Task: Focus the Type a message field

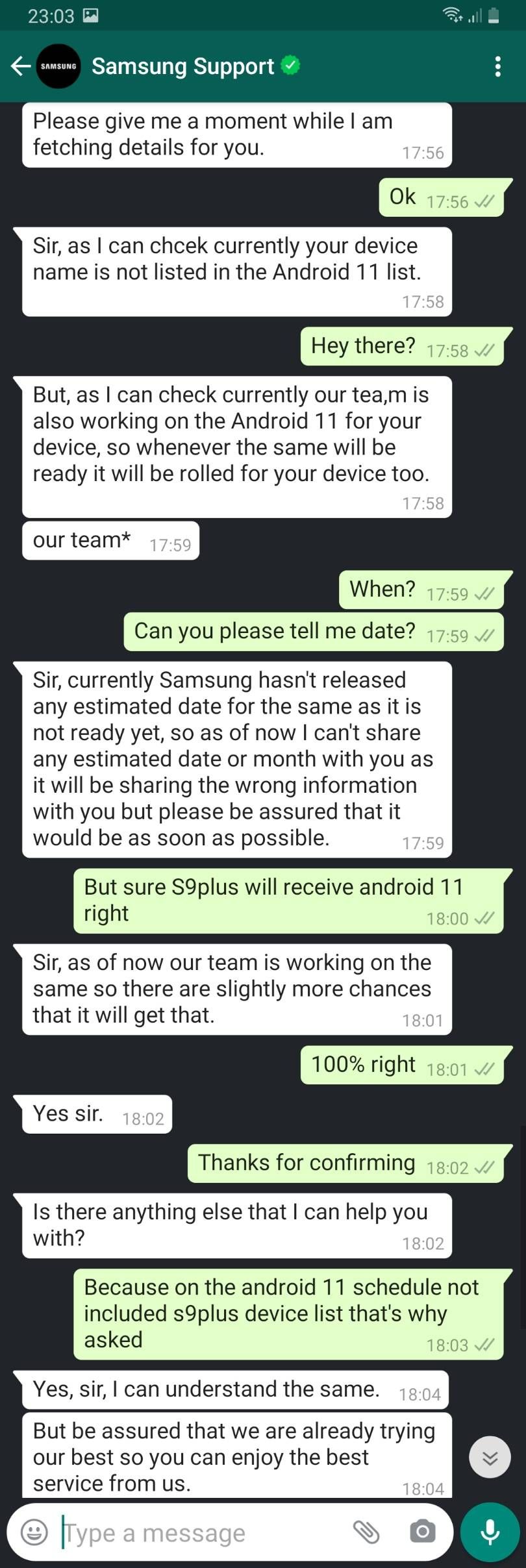Action: [x=195, y=1533]
